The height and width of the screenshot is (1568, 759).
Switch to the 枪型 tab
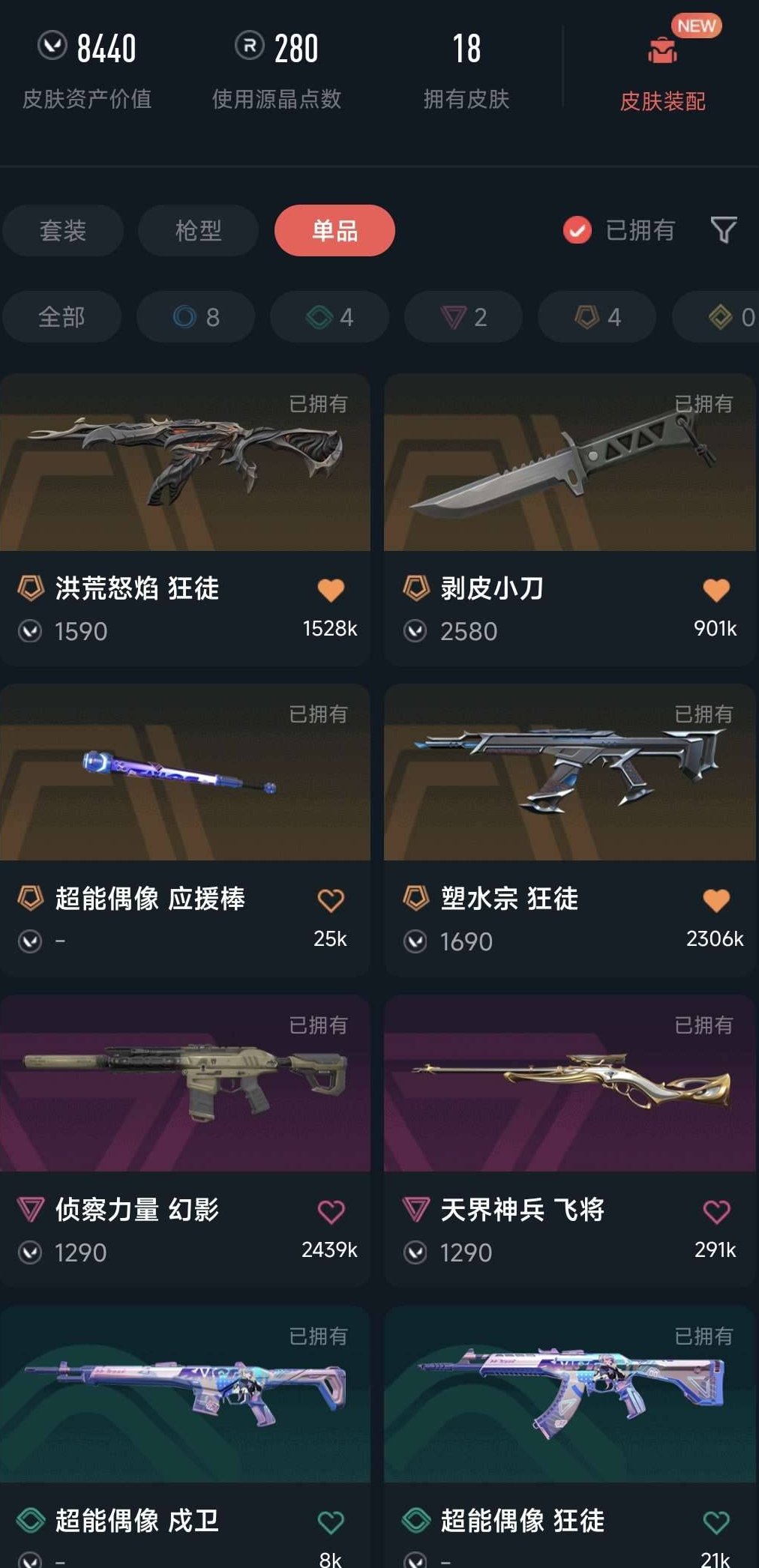(198, 231)
